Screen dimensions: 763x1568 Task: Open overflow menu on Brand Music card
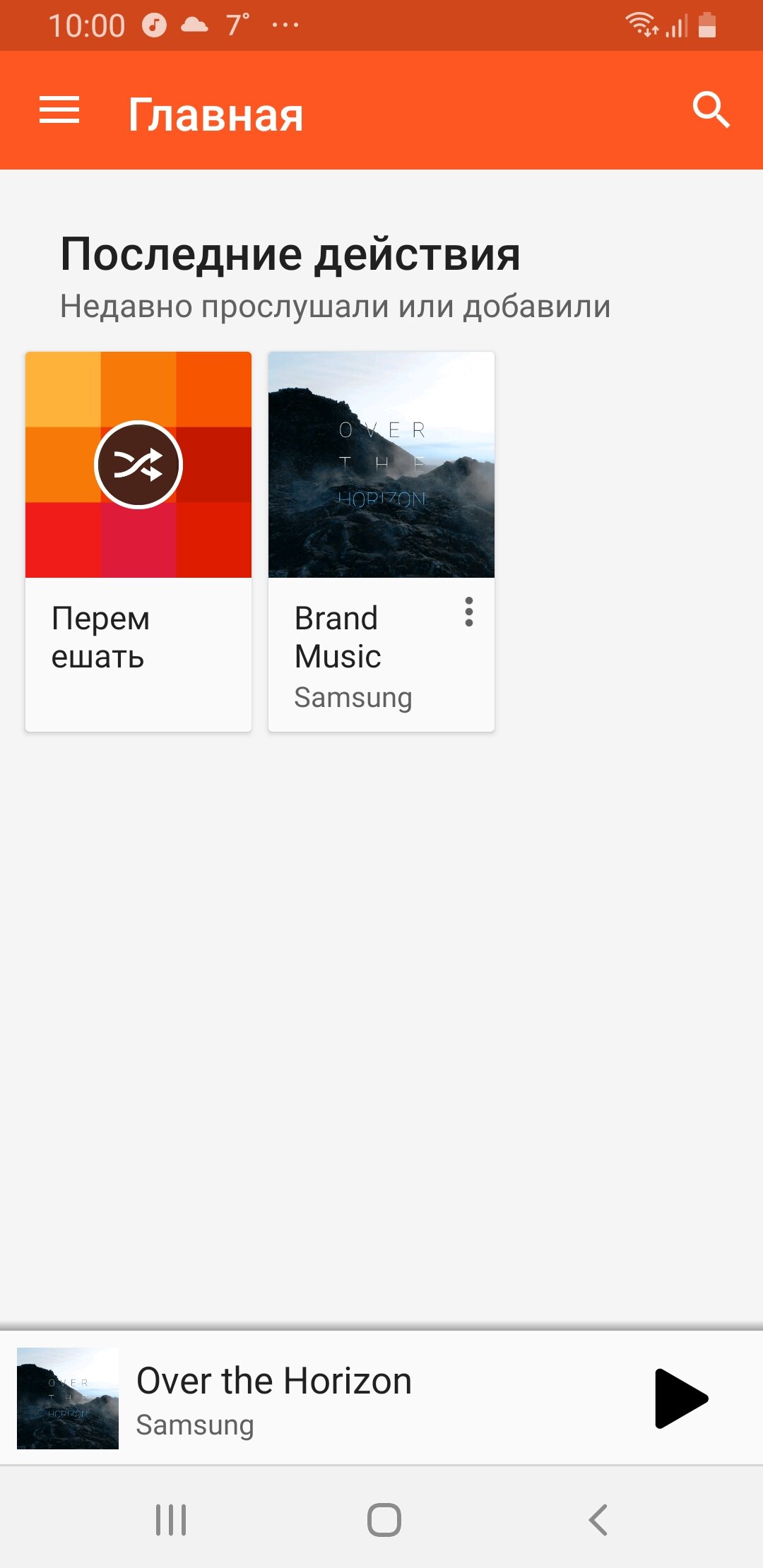pyautogui.click(x=469, y=612)
